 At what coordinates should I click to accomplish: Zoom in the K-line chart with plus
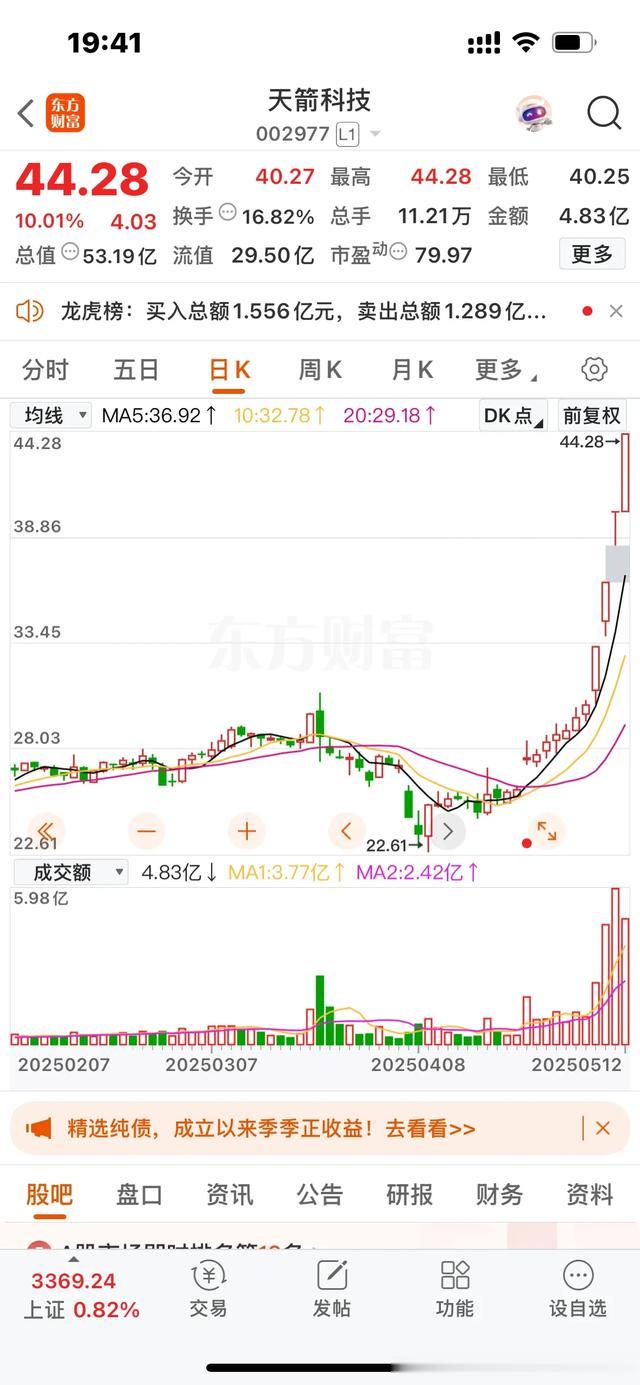[246, 831]
